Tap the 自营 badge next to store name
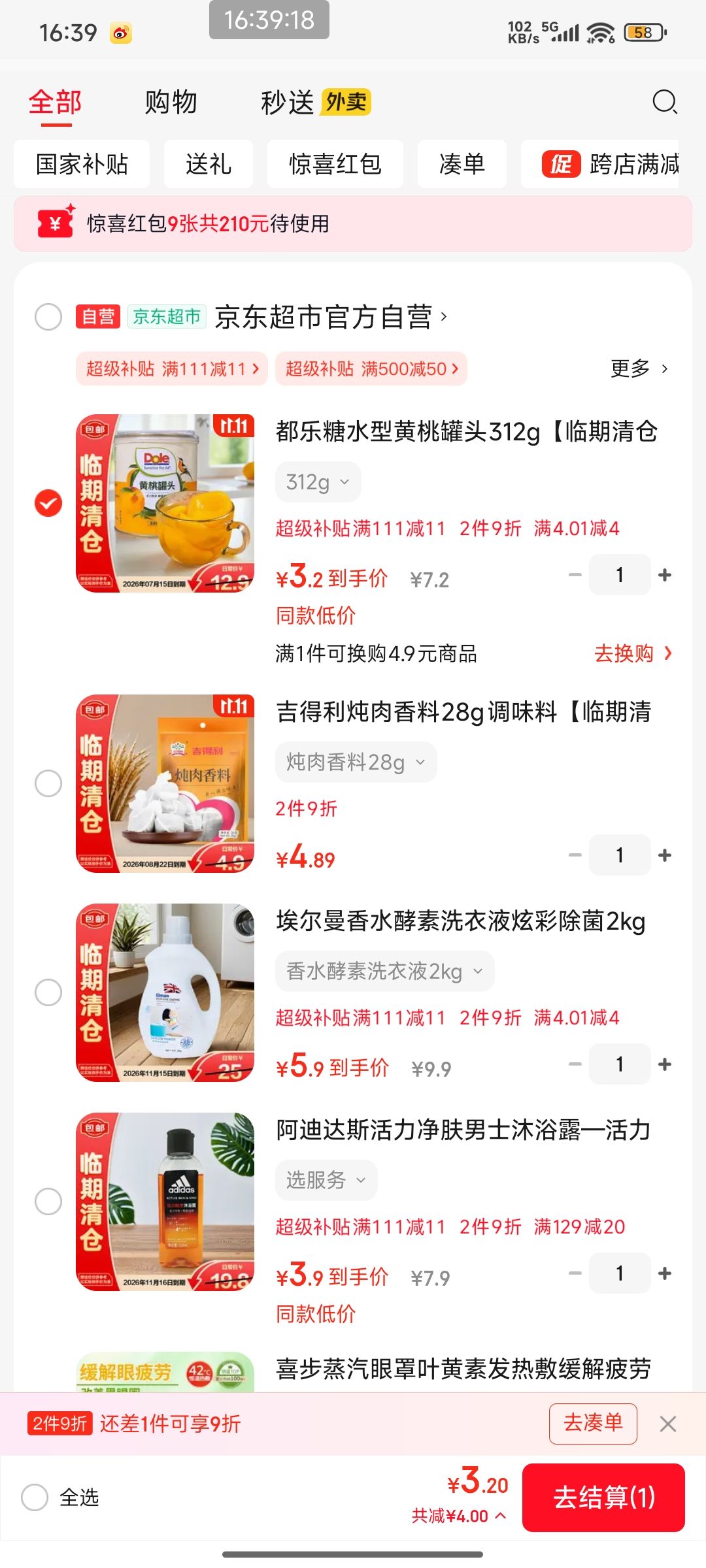 click(98, 316)
